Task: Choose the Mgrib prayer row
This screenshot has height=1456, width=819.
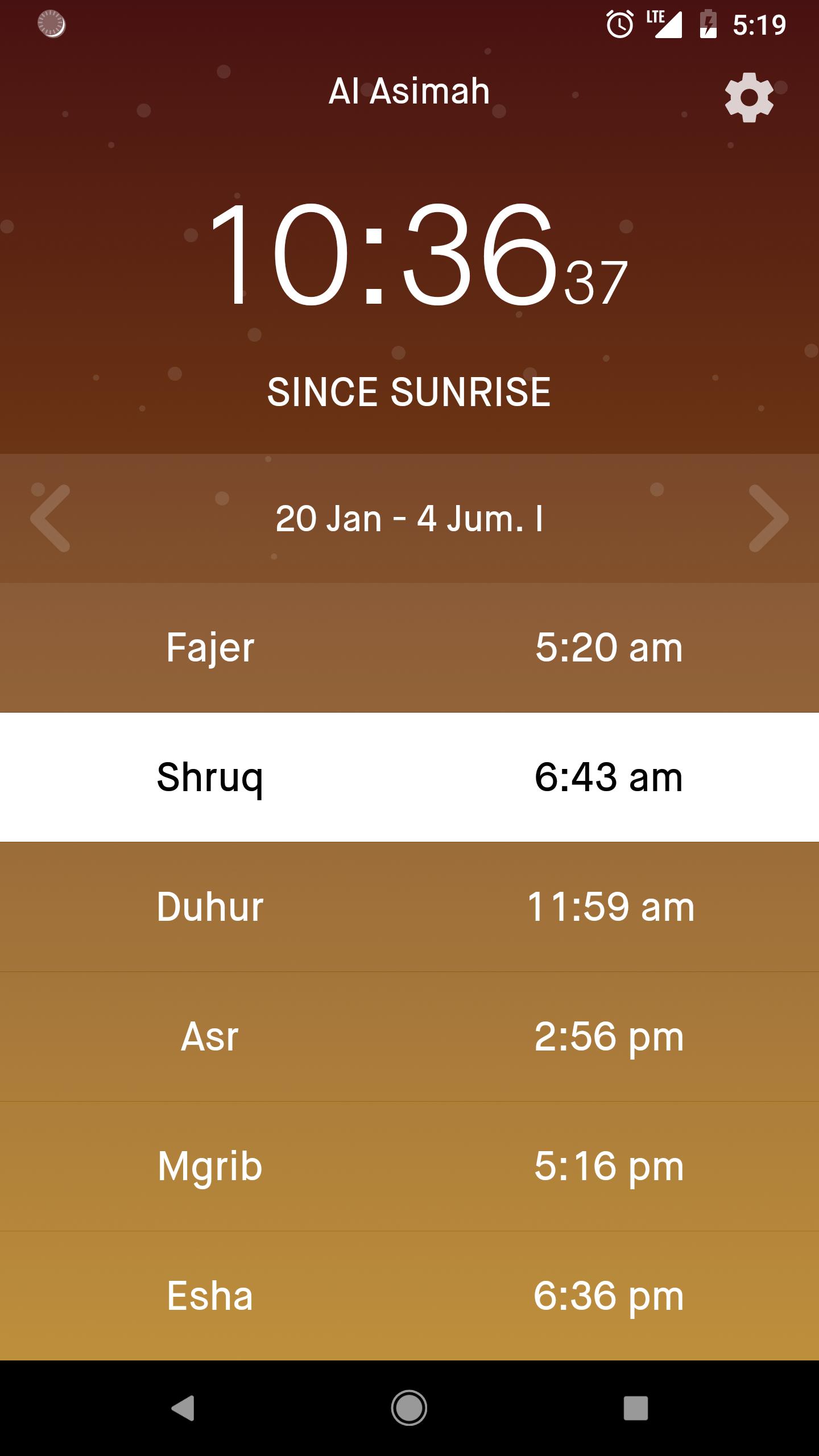Action: [409, 1167]
